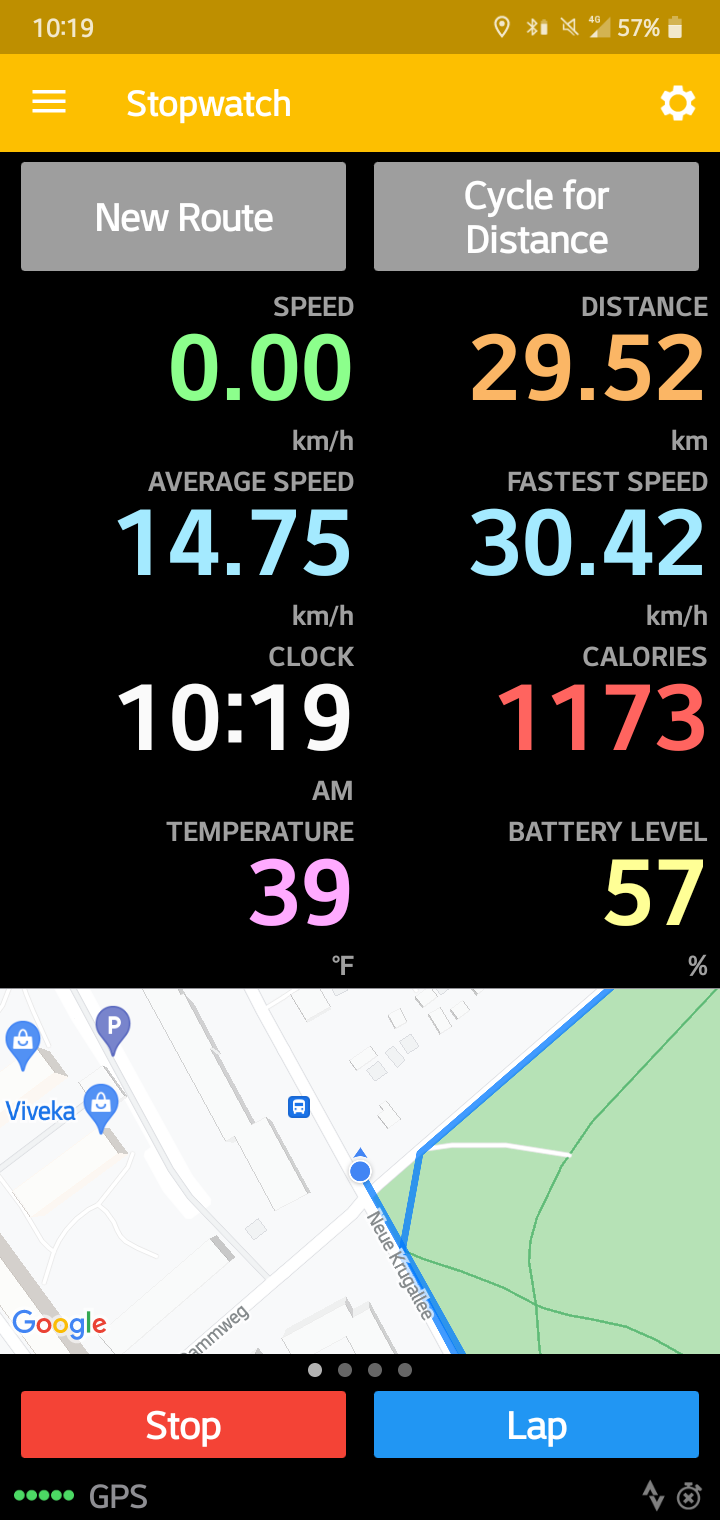Select the Cycle for Distance button

(536, 217)
